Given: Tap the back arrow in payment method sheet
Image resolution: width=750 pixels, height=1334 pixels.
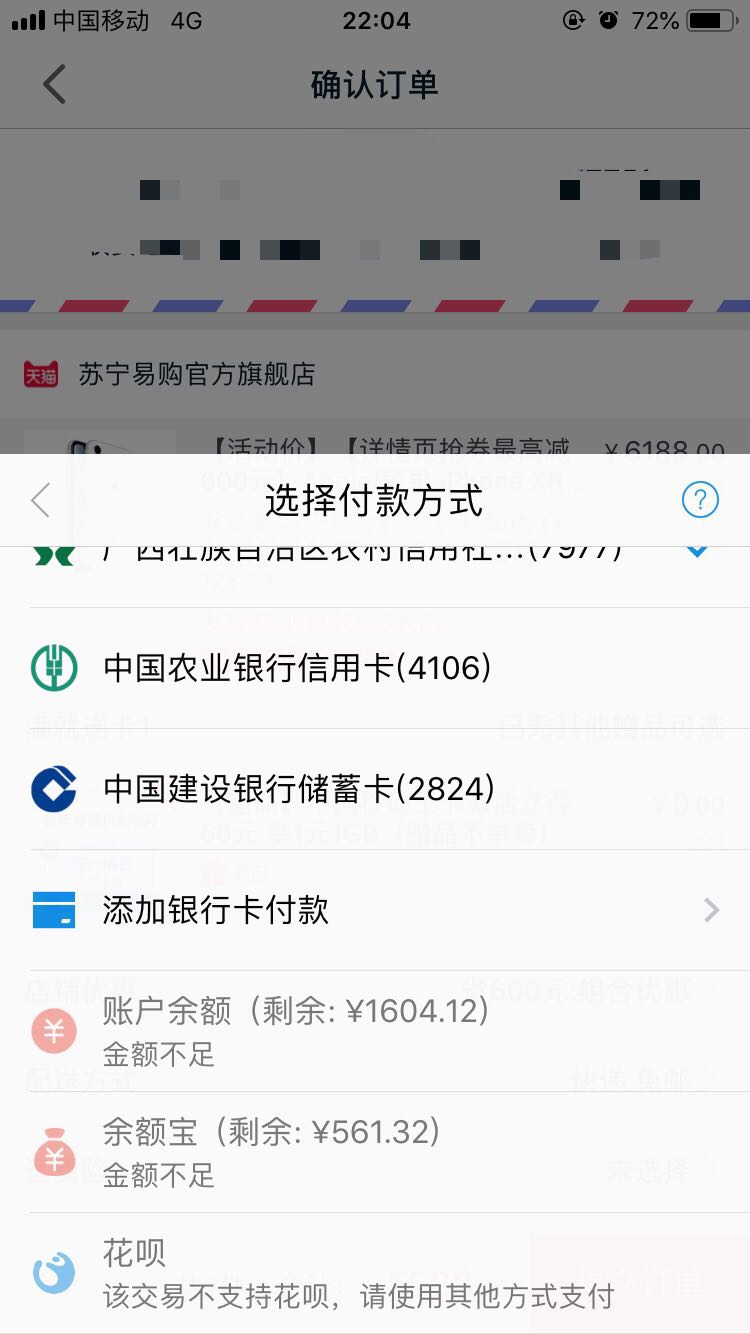Looking at the screenshot, I should (x=40, y=499).
